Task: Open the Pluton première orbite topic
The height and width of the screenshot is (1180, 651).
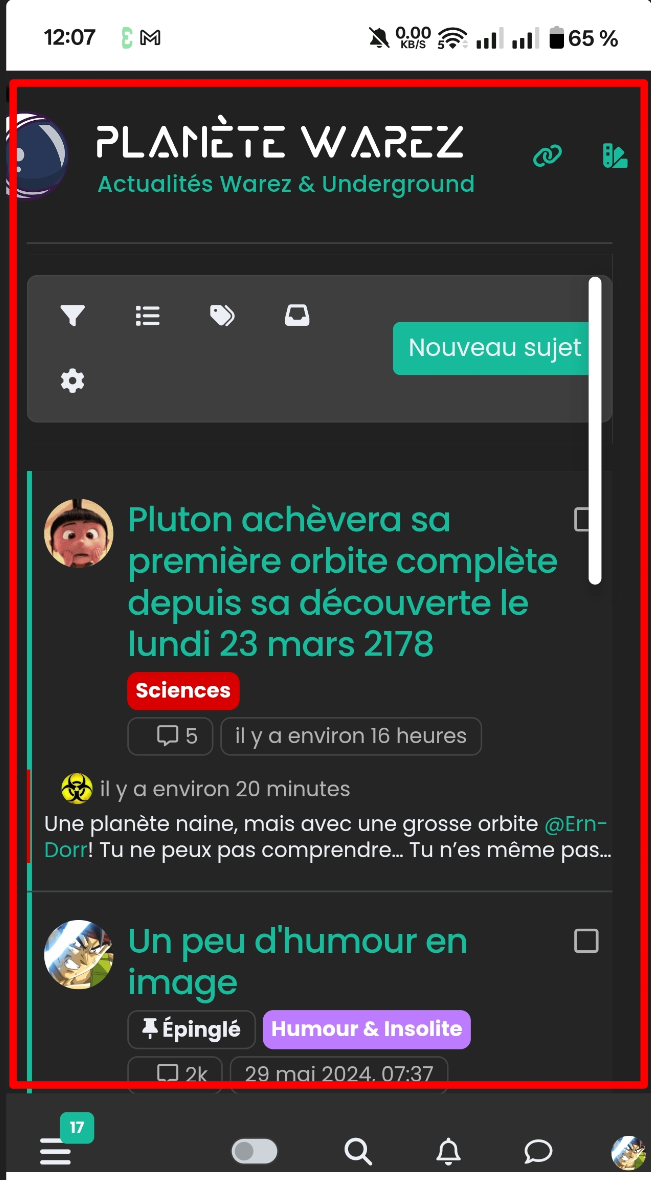Action: pyautogui.click(x=342, y=581)
